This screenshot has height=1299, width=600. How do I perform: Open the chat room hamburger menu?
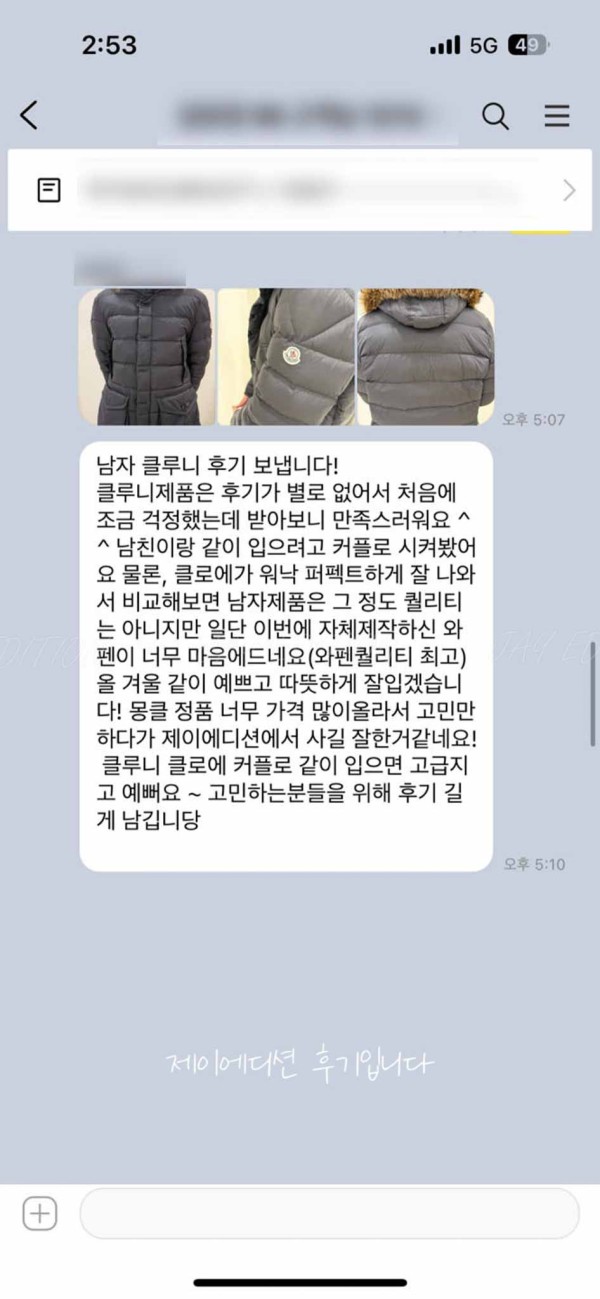point(557,116)
